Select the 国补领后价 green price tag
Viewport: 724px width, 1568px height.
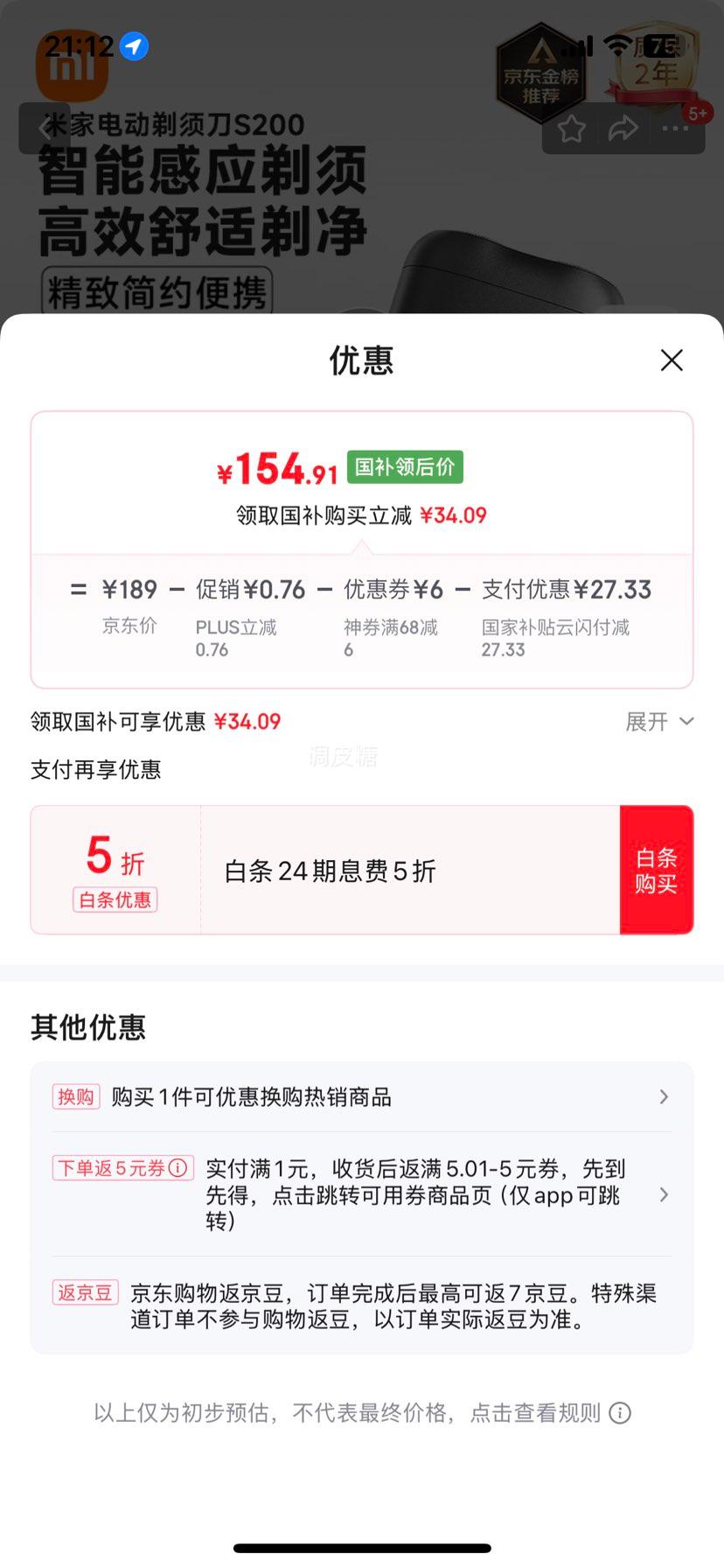click(405, 468)
